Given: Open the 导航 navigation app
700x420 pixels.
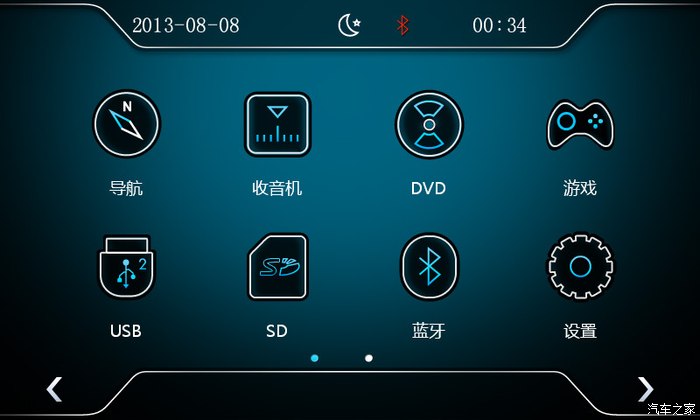Looking at the screenshot, I should [x=127, y=124].
